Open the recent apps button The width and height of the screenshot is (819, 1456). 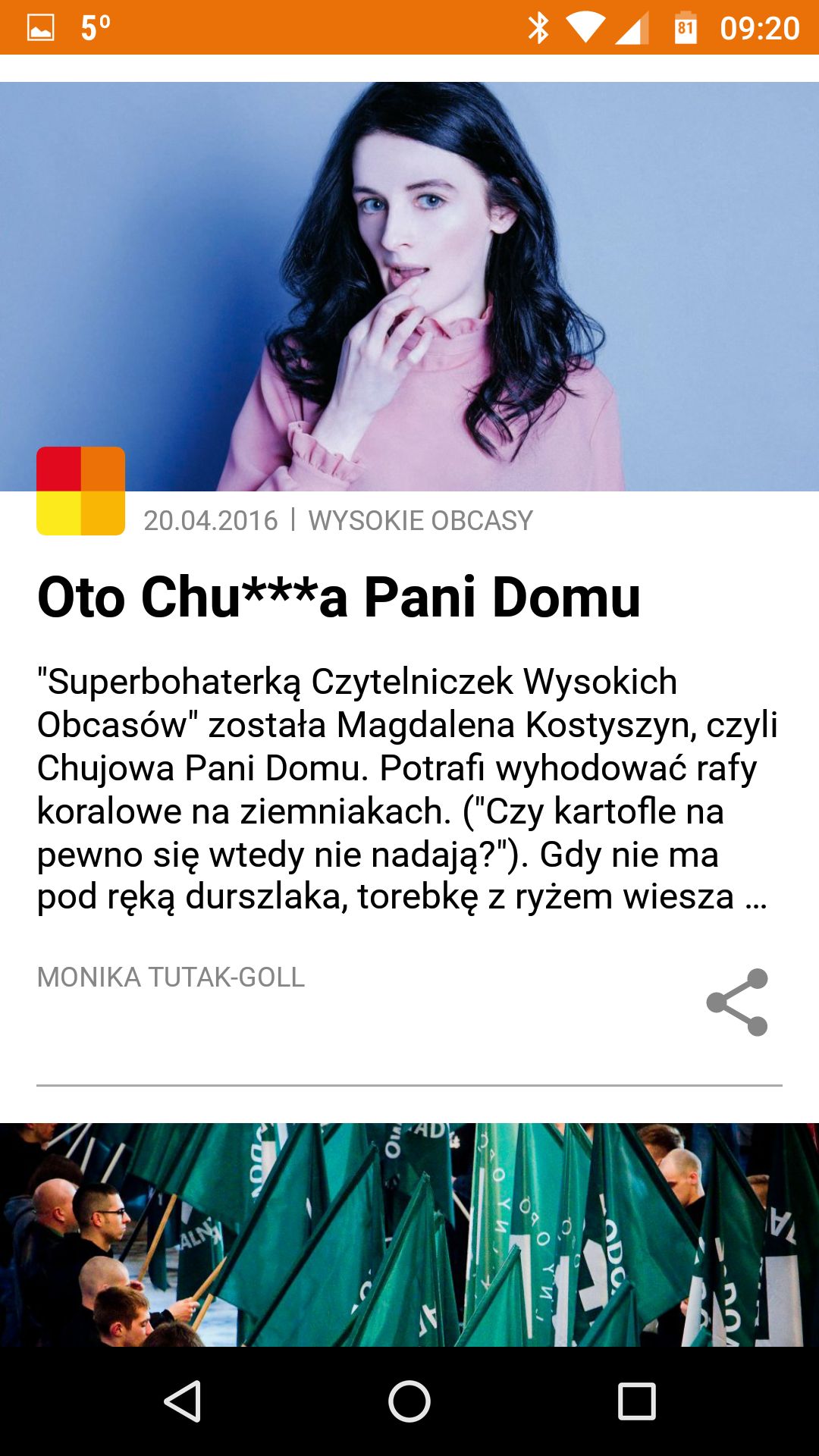pyautogui.click(x=636, y=1401)
